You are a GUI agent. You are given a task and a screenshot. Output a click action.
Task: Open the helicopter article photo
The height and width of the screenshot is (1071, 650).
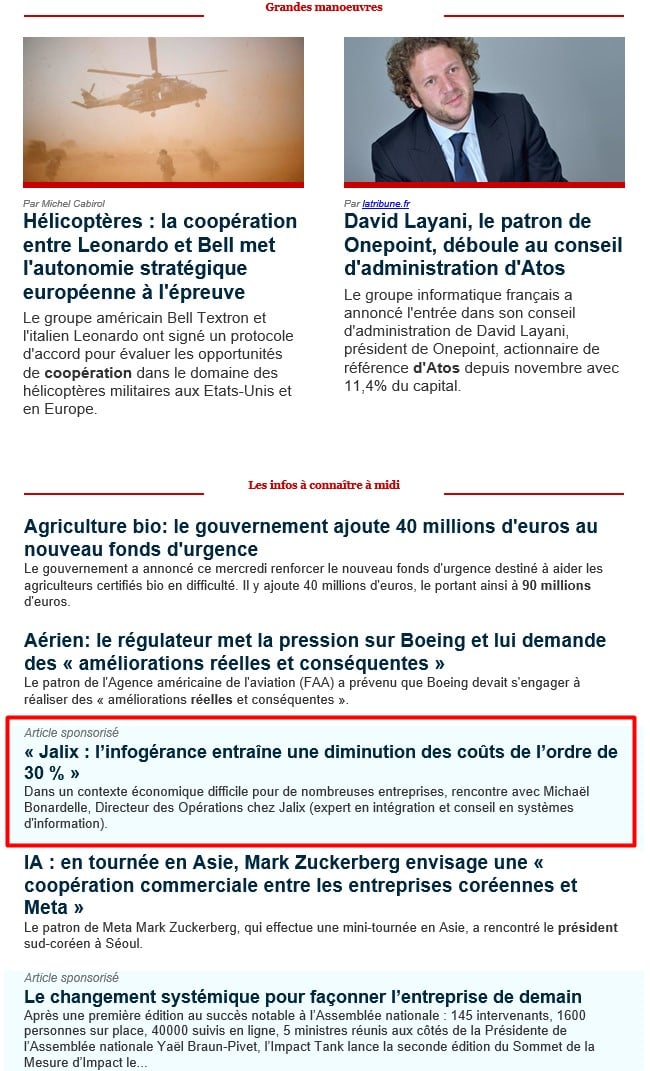click(x=163, y=109)
